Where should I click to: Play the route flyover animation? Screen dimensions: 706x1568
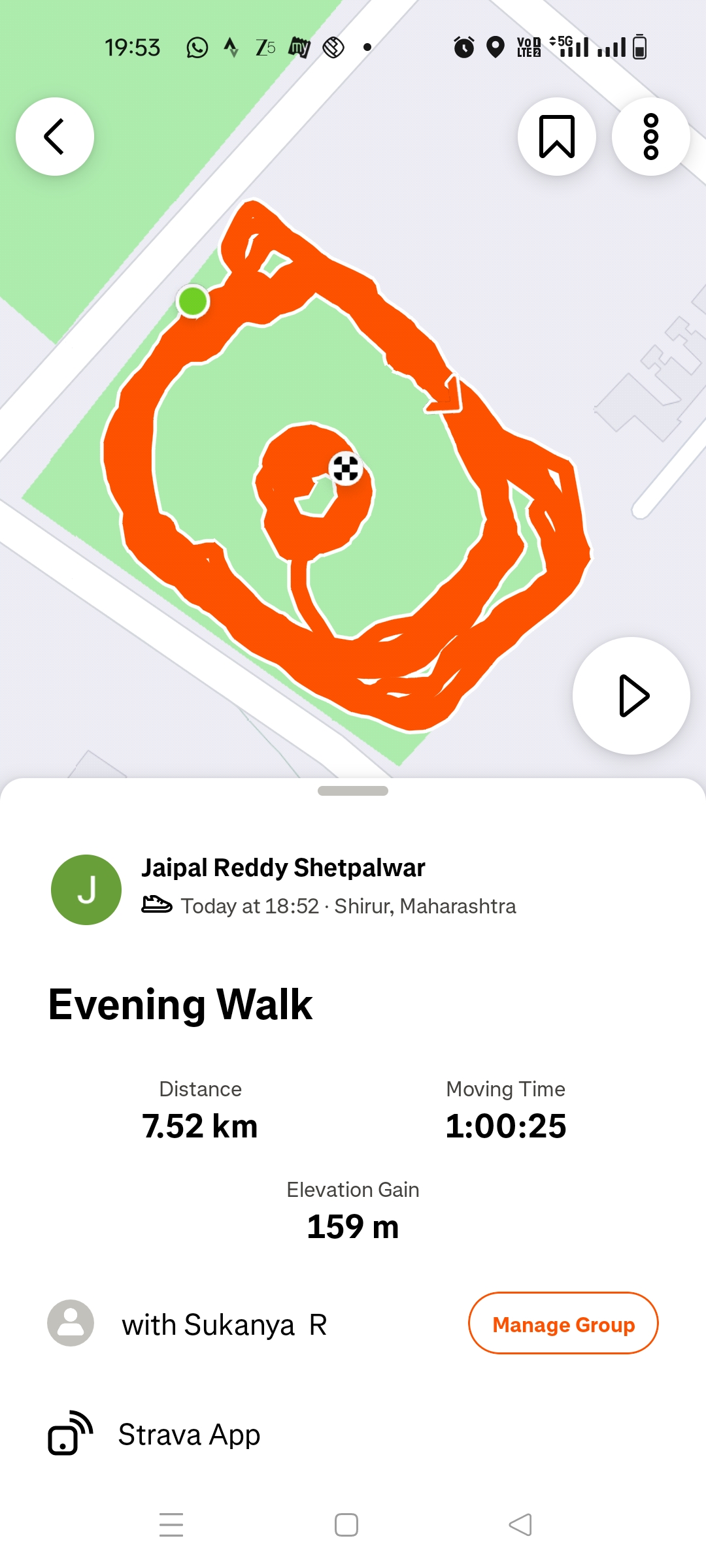[x=631, y=696]
